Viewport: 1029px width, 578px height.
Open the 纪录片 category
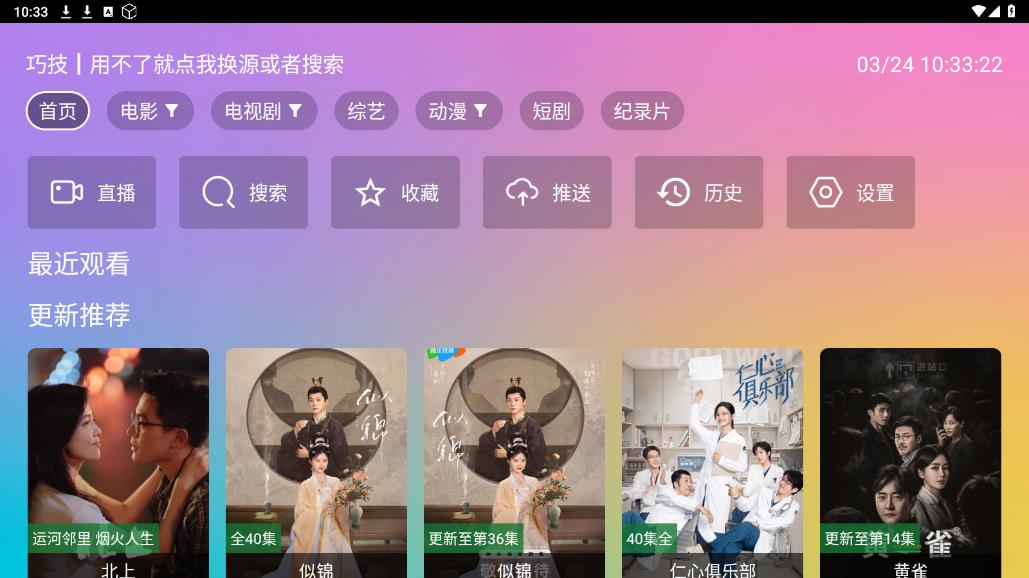[642, 111]
